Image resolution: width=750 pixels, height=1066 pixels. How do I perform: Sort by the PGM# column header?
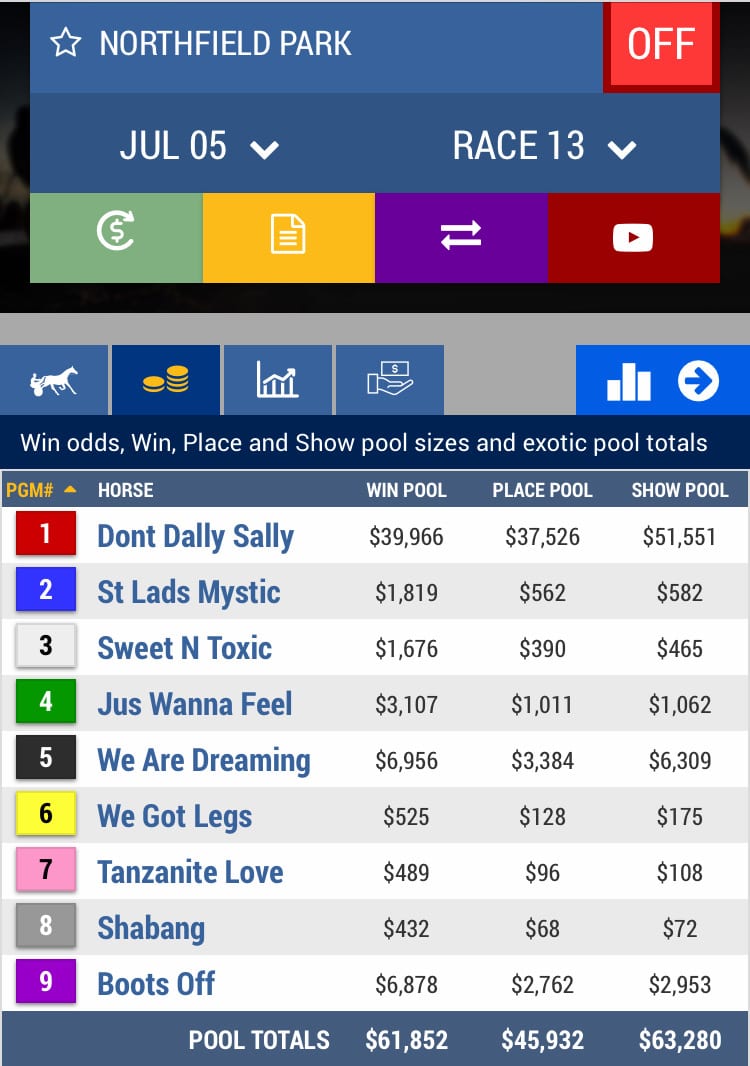pos(41,489)
